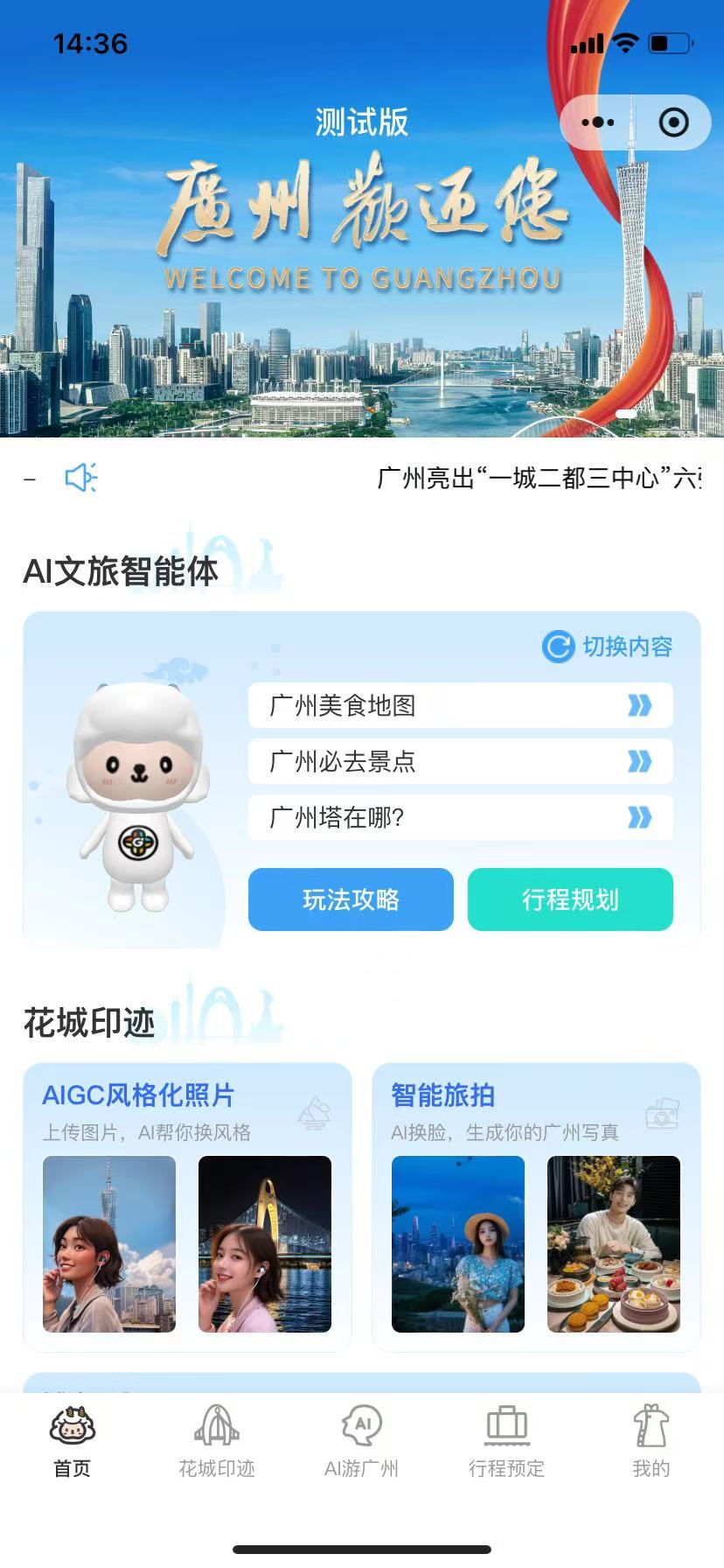Viewport: 724px width, 1568px height.
Task: Open the scrolling news announcement
Action: point(537,478)
